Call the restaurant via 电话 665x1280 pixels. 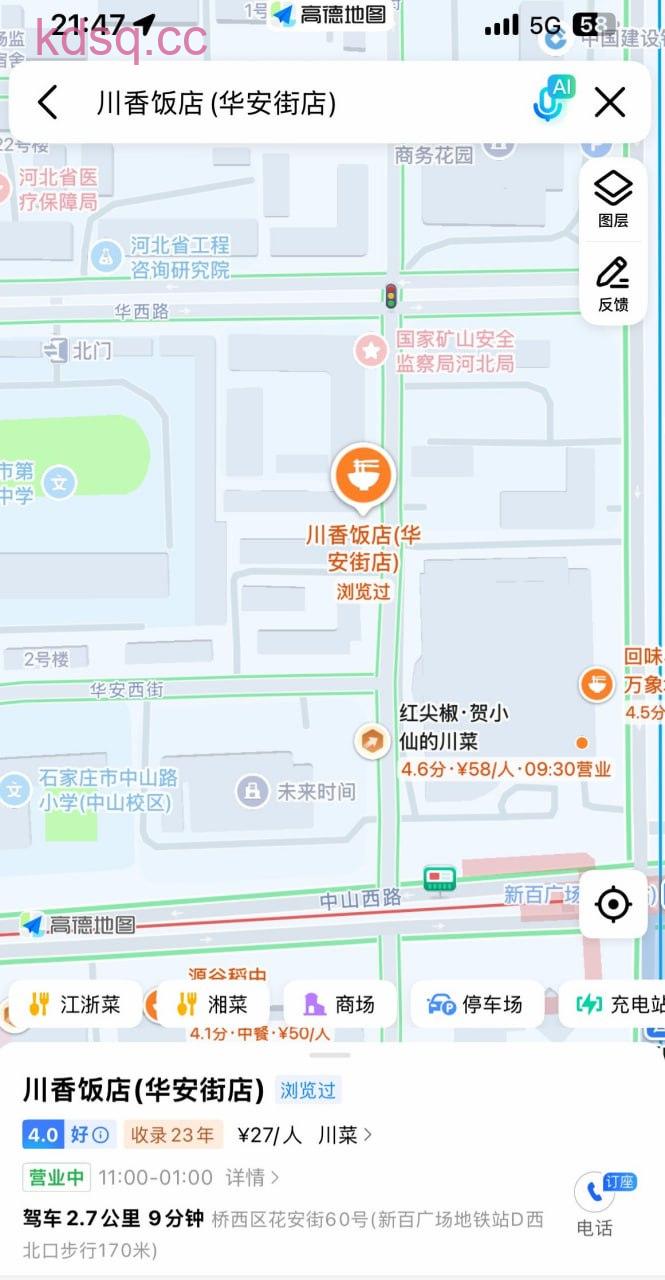[x=594, y=1204]
